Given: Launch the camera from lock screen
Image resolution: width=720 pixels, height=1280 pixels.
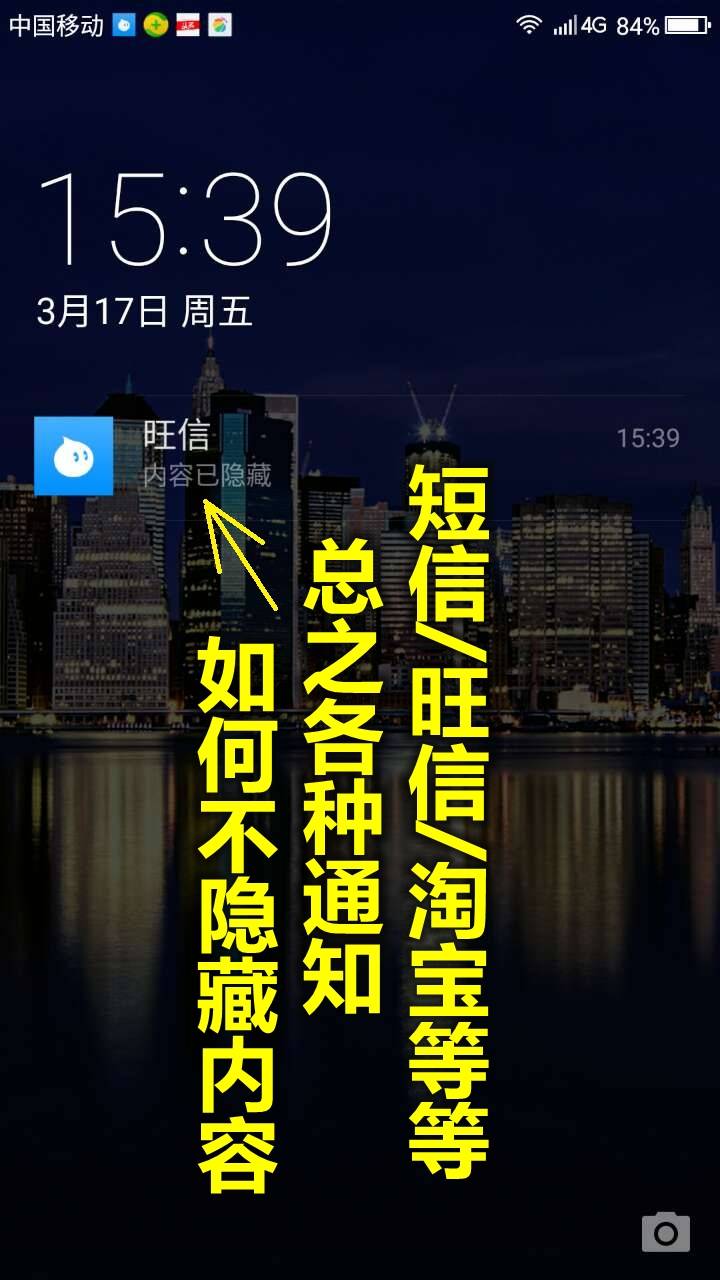Looking at the screenshot, I should [x=665, y=1231].
